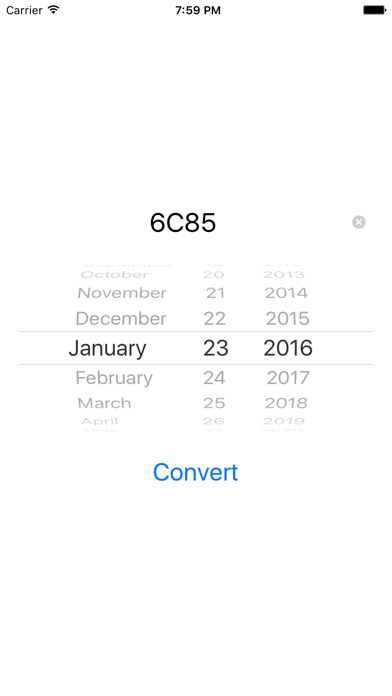Pick year 2018 in the picker

[286, 403]
